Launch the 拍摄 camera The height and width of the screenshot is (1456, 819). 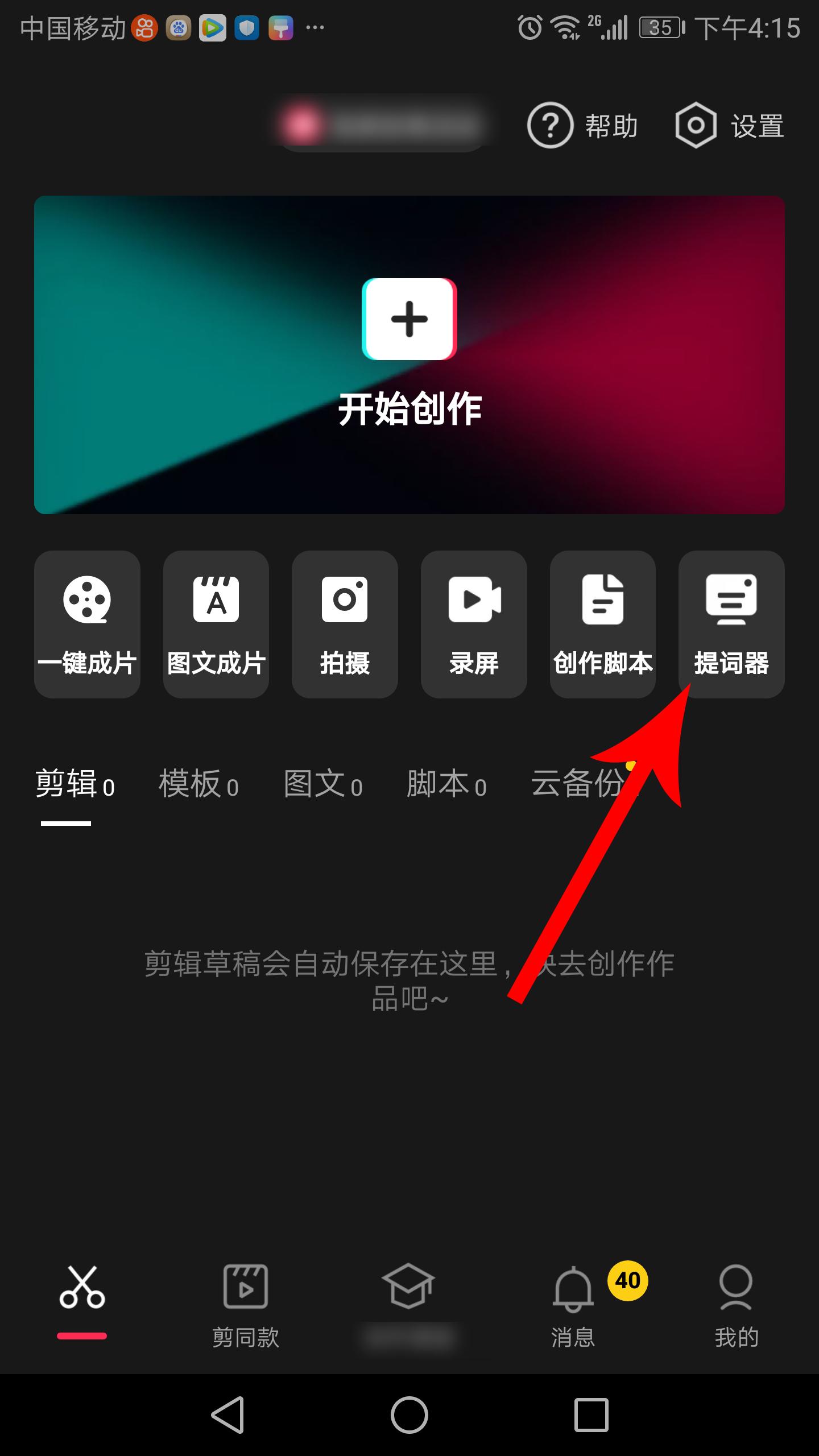(x=345, y=624)
